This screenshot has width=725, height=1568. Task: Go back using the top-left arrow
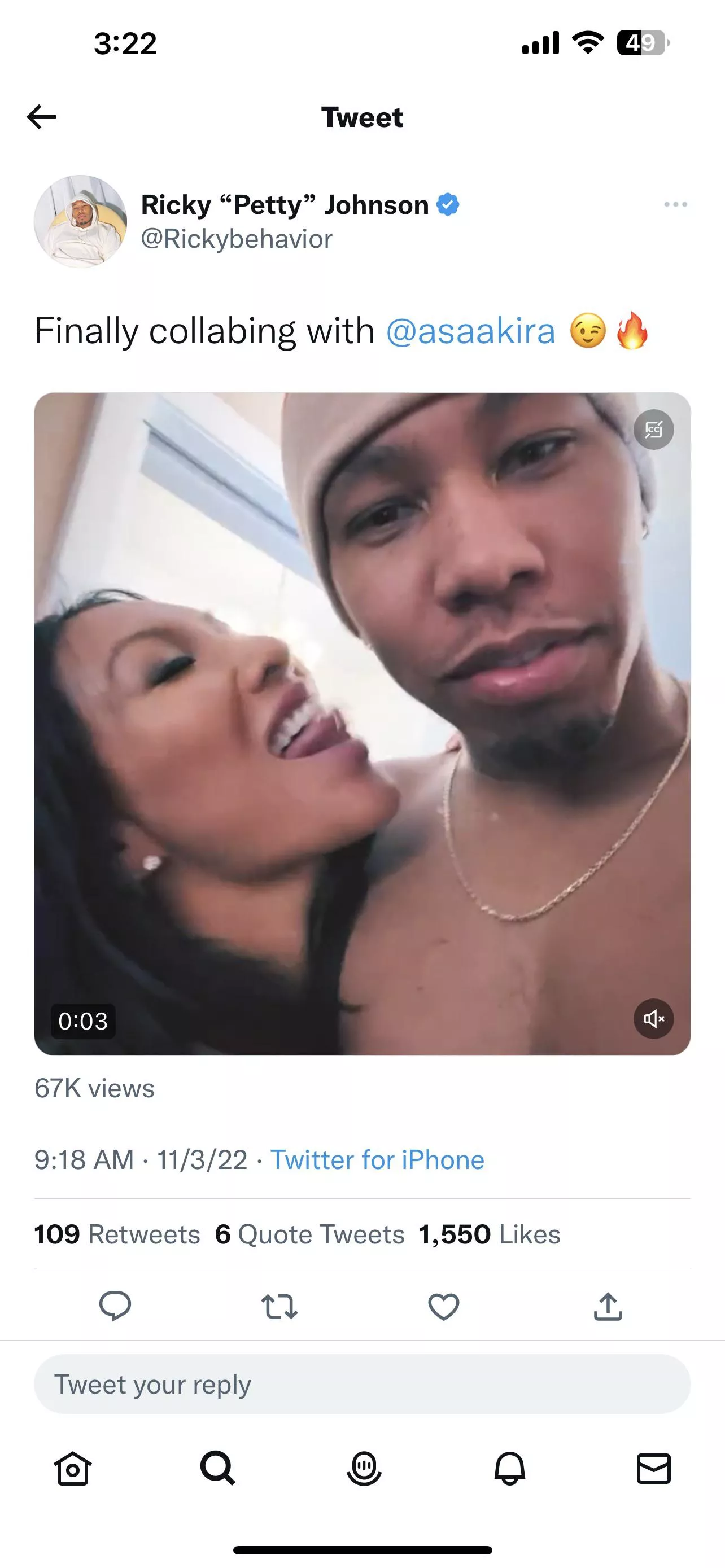tap(41, 117)
